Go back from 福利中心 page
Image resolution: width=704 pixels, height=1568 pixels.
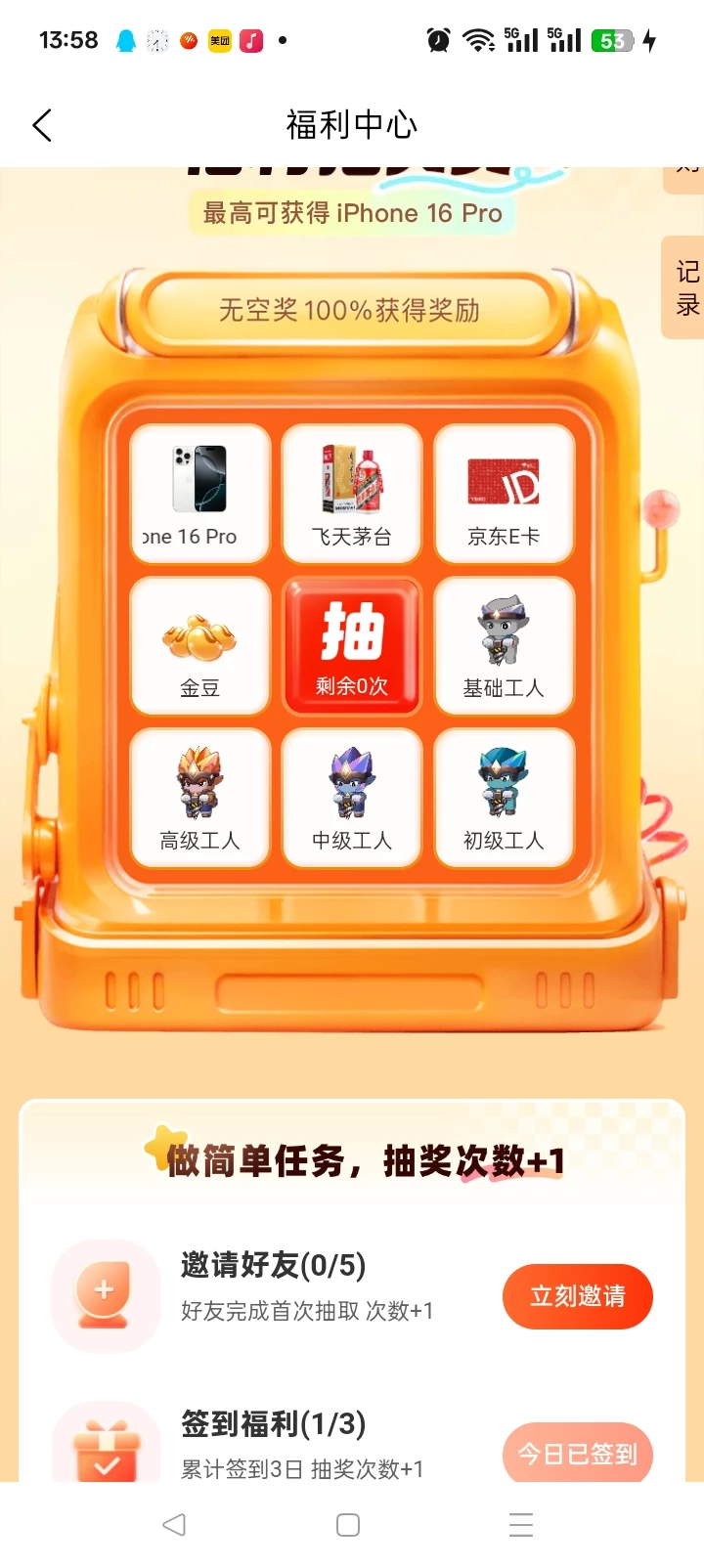point(42,125)
